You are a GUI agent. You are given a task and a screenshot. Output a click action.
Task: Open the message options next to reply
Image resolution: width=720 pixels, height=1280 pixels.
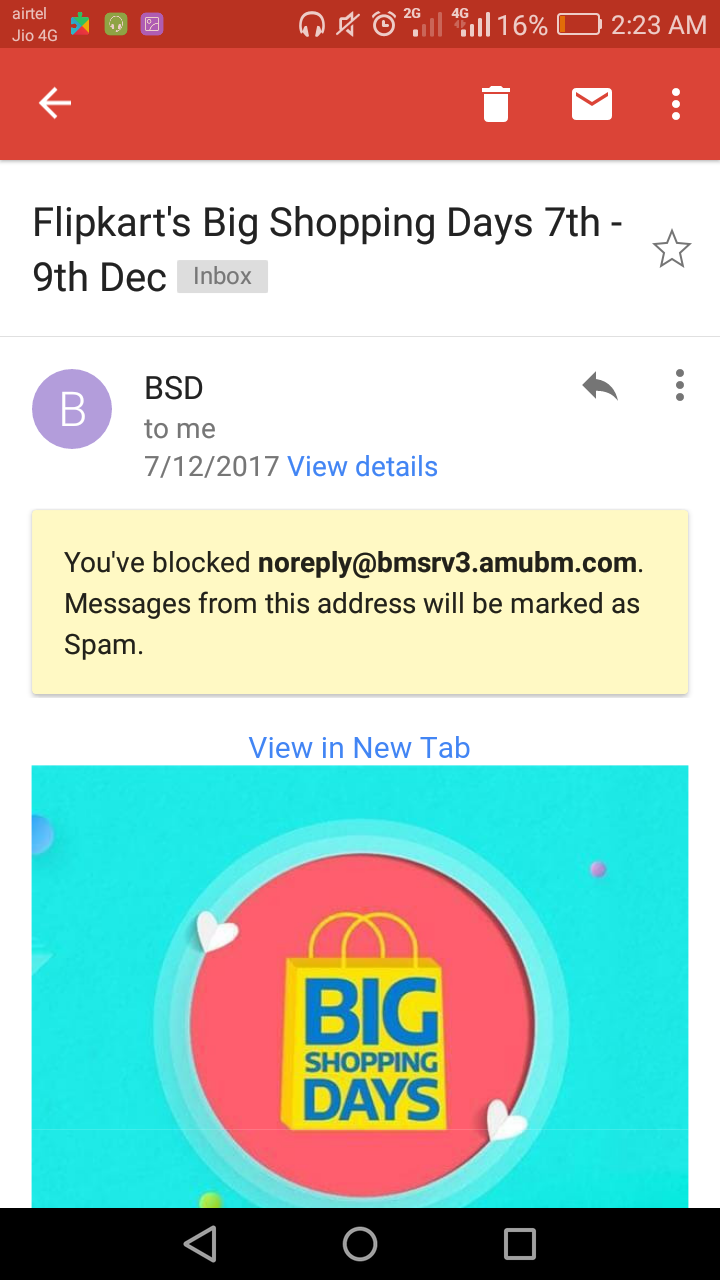pyautogui.click(x=679, y=386)
